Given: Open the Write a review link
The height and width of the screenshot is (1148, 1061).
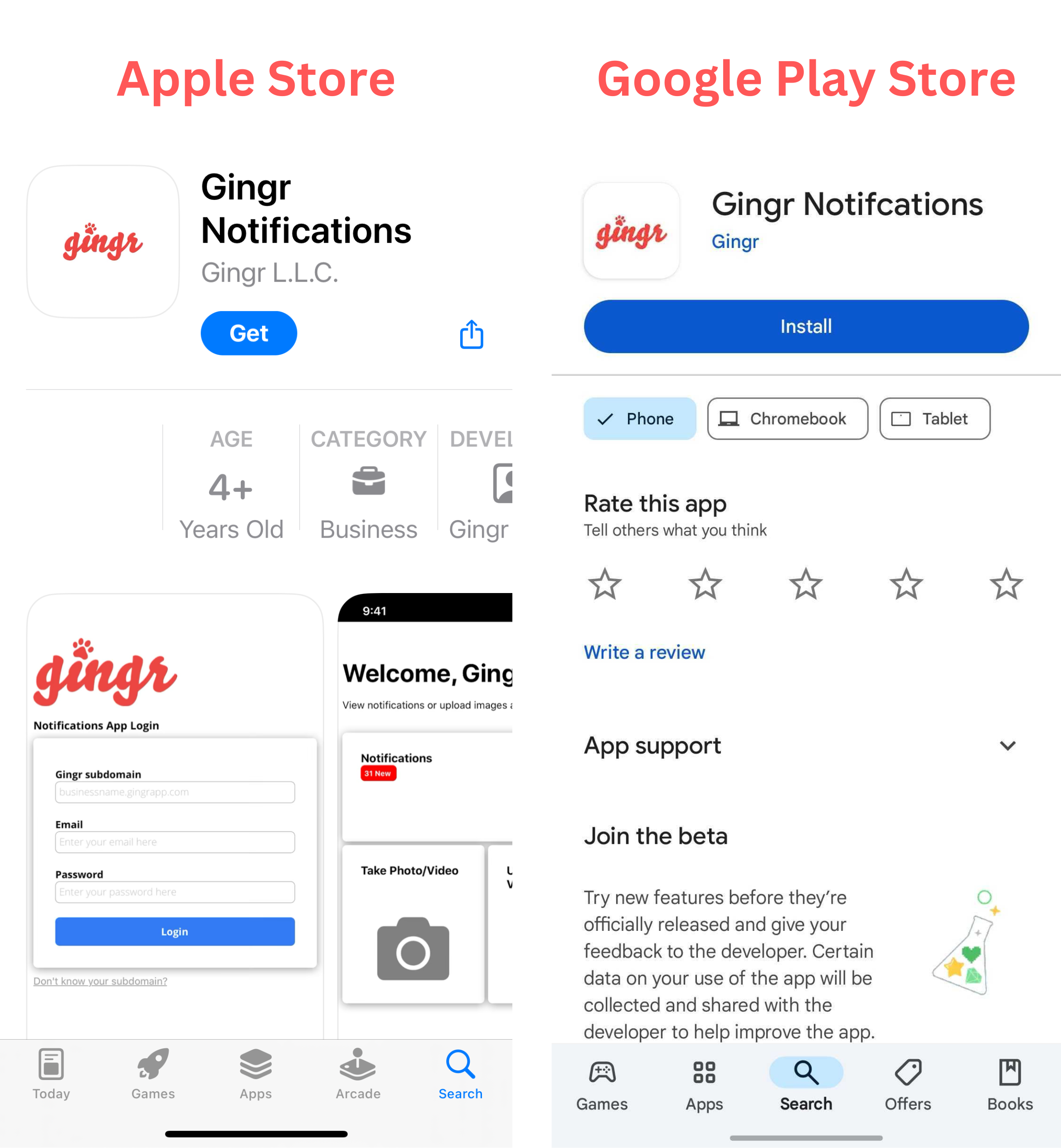Looking at the screenshot, I should point(643,652).
